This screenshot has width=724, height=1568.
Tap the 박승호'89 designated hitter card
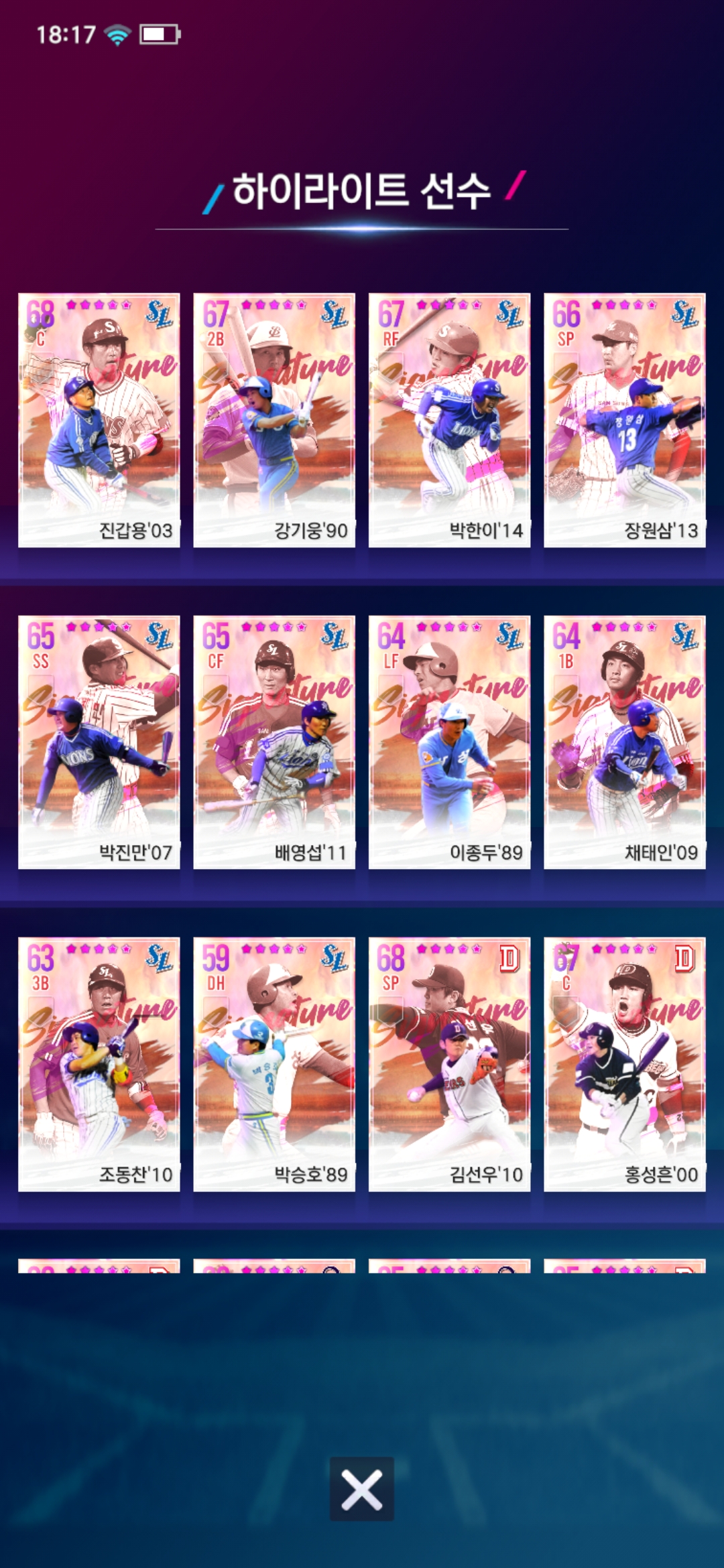[x=274, y=1063]
